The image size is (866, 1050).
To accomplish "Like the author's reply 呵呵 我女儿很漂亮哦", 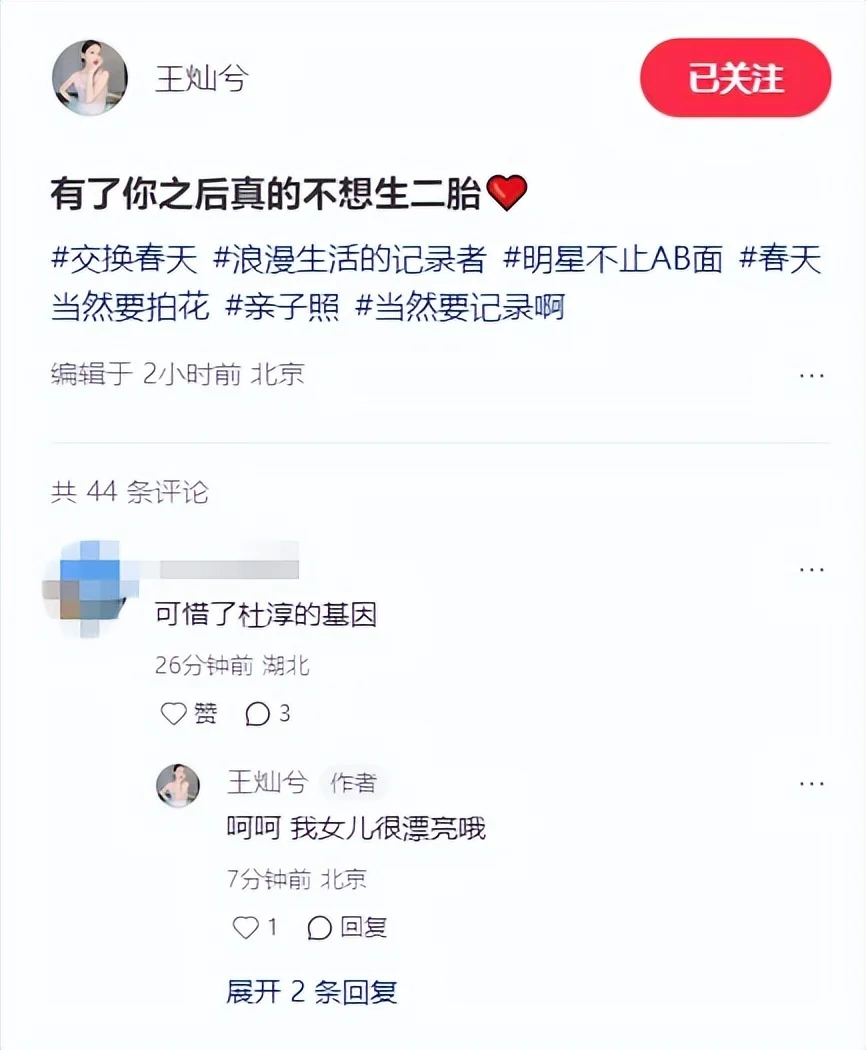I will click(255, 927).
